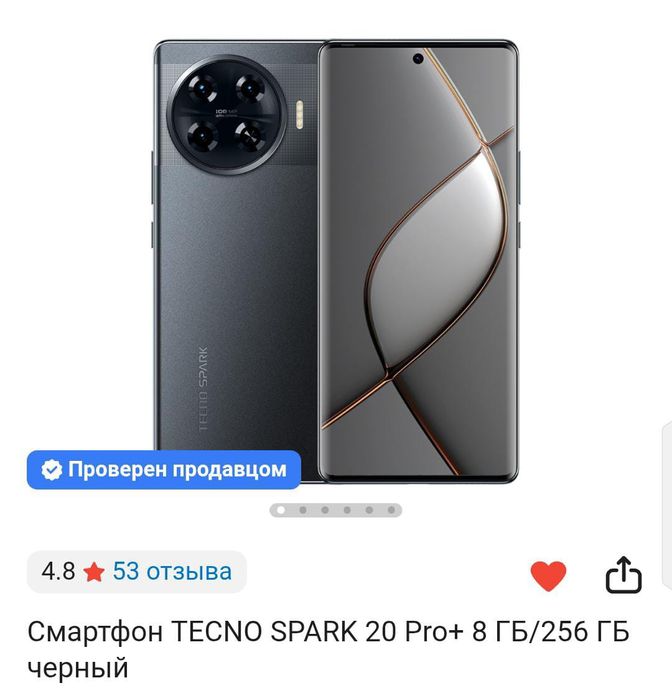Share this TECNO SPARK 20 Pro+ listing
The width and height of the screenshot is (672, 699).
(623, 574)
